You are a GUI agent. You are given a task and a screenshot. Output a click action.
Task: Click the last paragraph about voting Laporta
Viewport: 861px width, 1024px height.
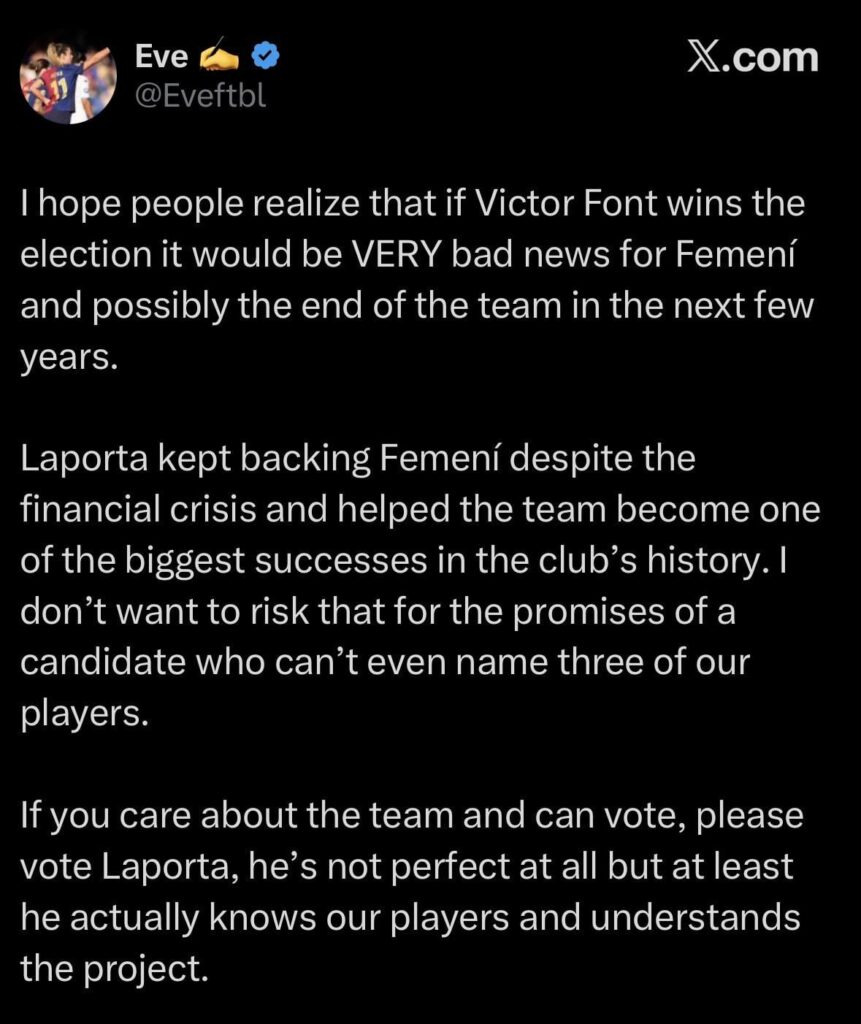tap(420, 891)
